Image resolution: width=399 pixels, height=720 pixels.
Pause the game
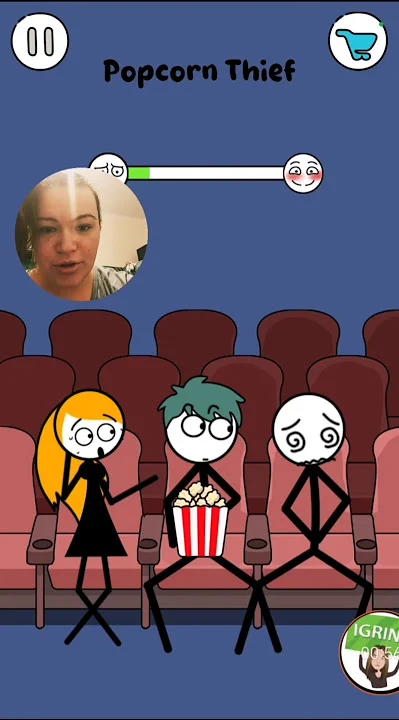click(x=40, y=41)
